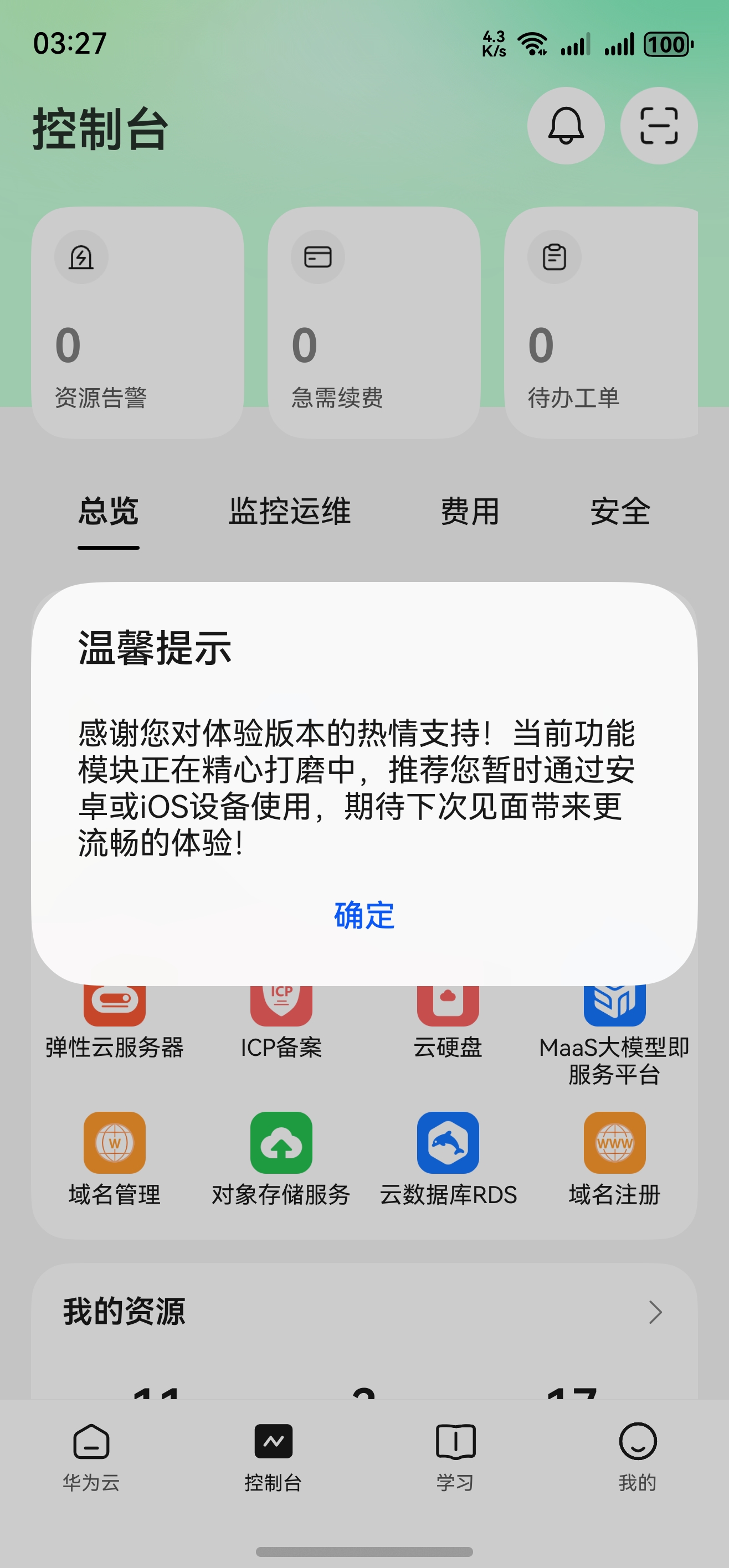The height and width of the screenshot is (1568, 729).
Task: Open the 资源告警 card
Action: point(137,323)
